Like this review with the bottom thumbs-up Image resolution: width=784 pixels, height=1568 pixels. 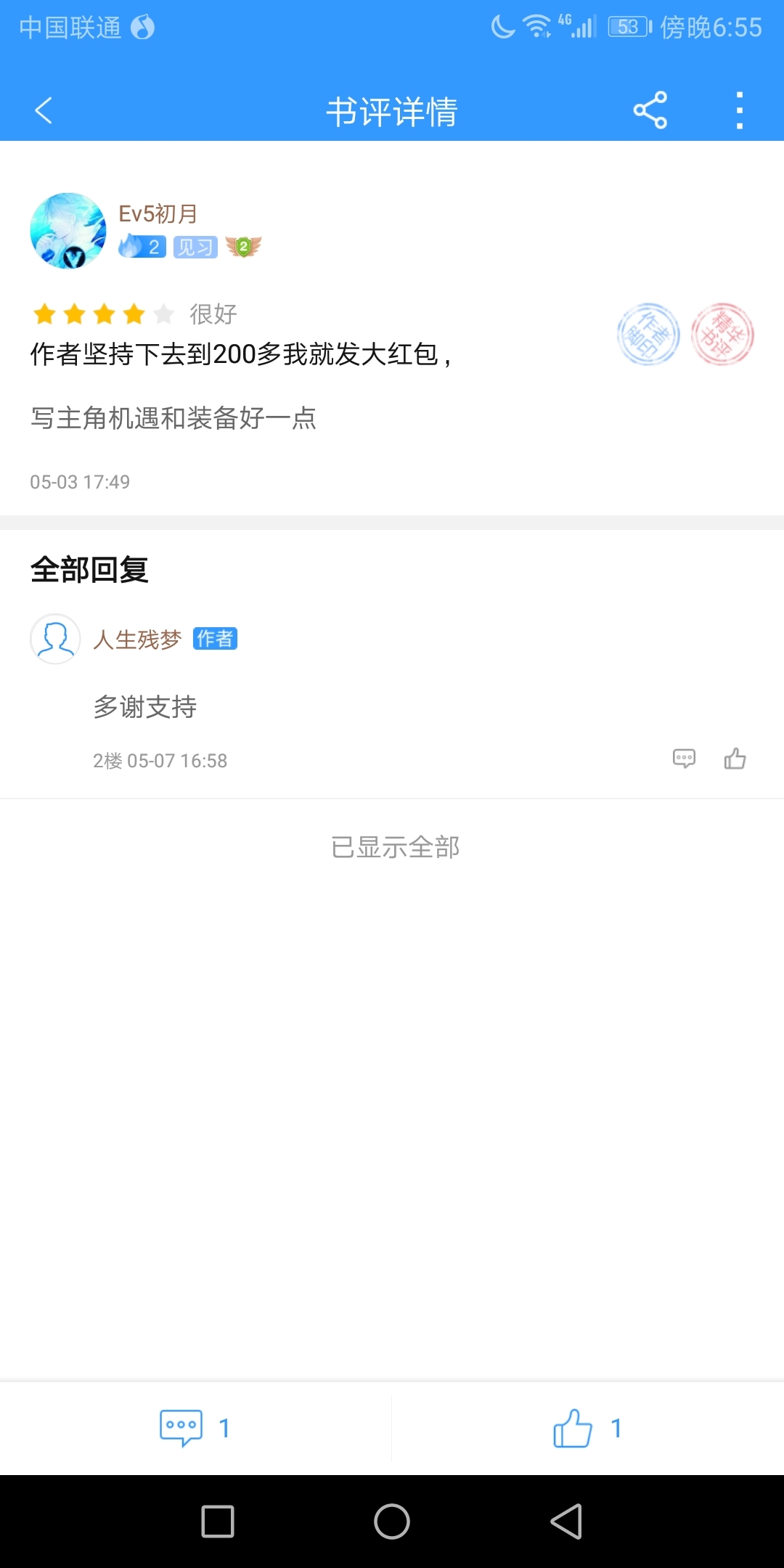pyautogui.click(x=587, y=1429)
